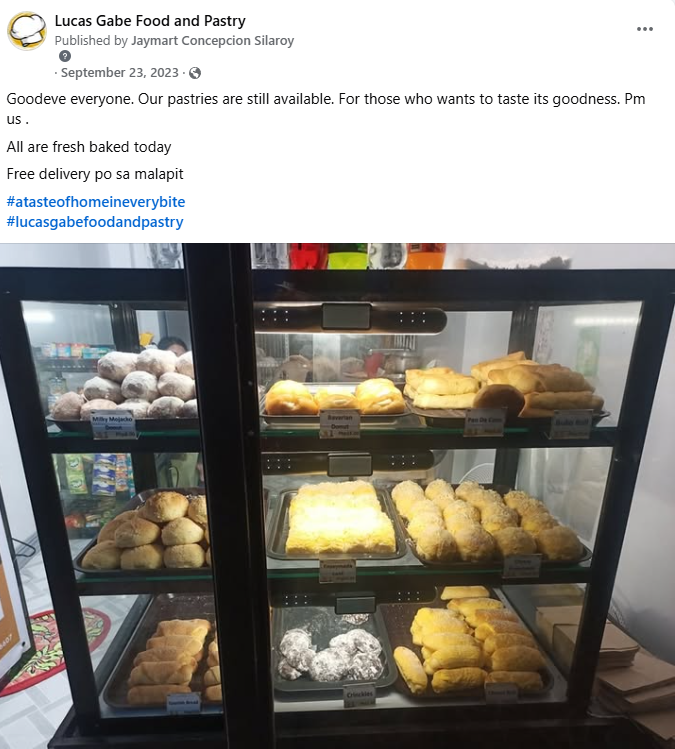View Jaymart Concepcion Silaroy's profile
This screenshot has width=675, height=749.
point(213,41)
